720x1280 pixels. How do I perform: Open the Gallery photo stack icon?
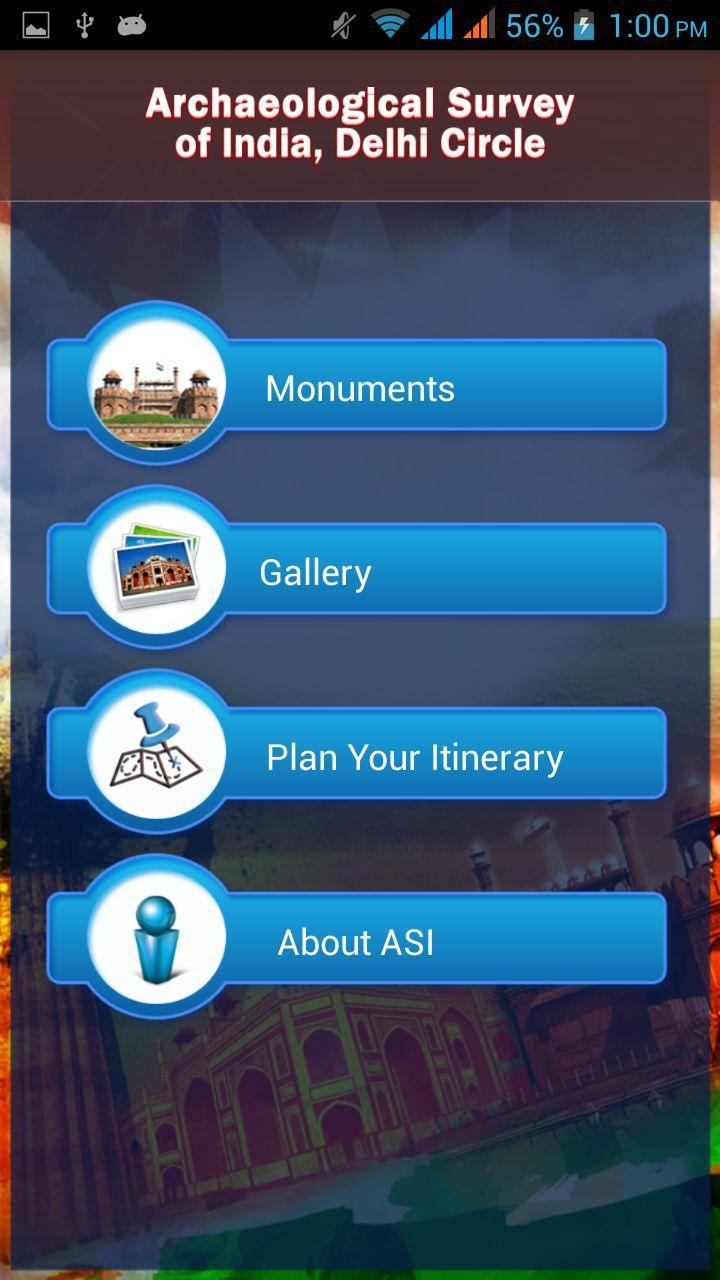coord(157,570)
